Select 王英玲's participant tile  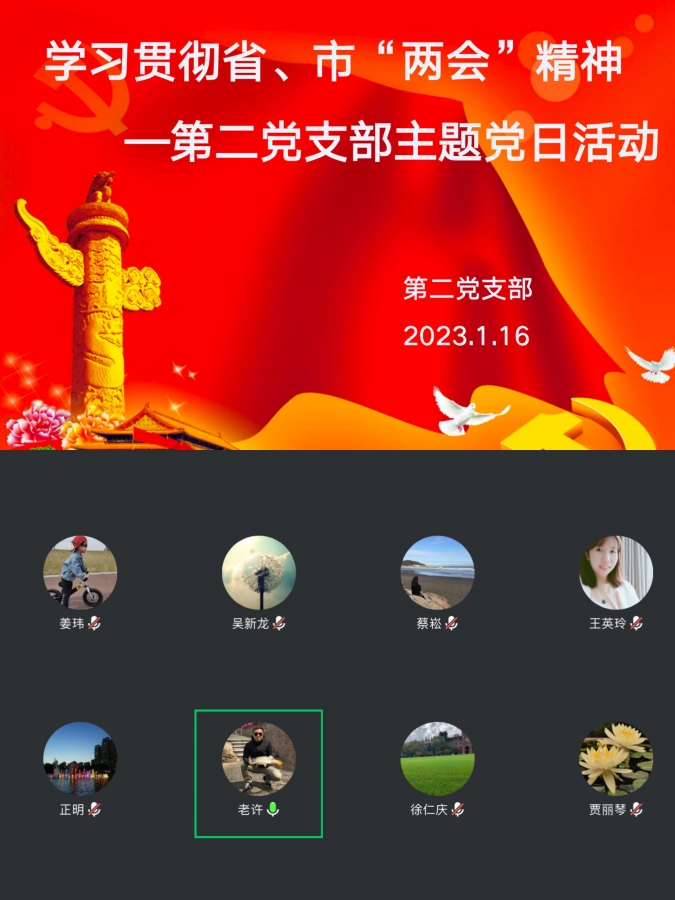click(x=616, y=573)
